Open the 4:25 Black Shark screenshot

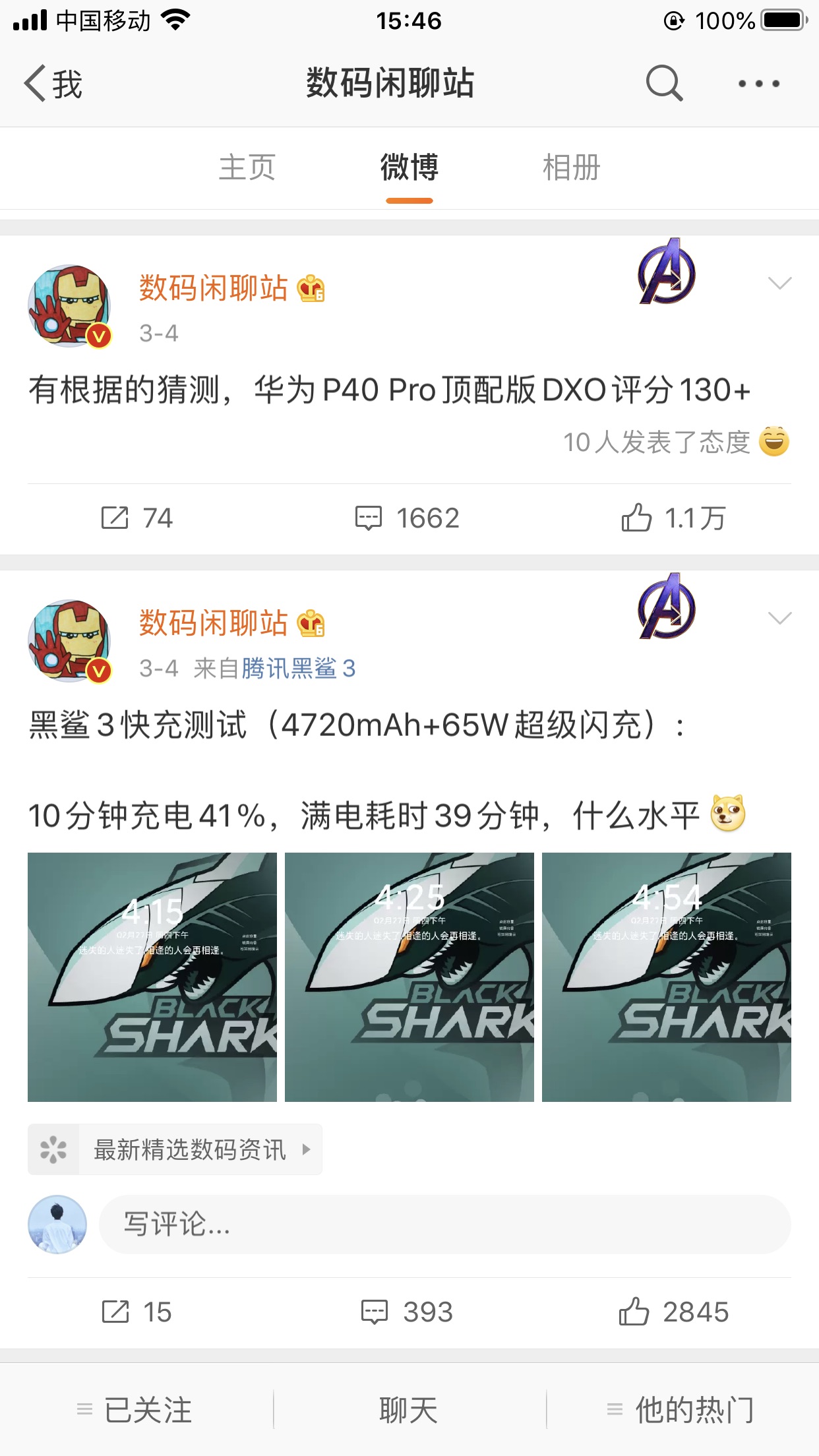pyautogui.click(x=409, y=977)
